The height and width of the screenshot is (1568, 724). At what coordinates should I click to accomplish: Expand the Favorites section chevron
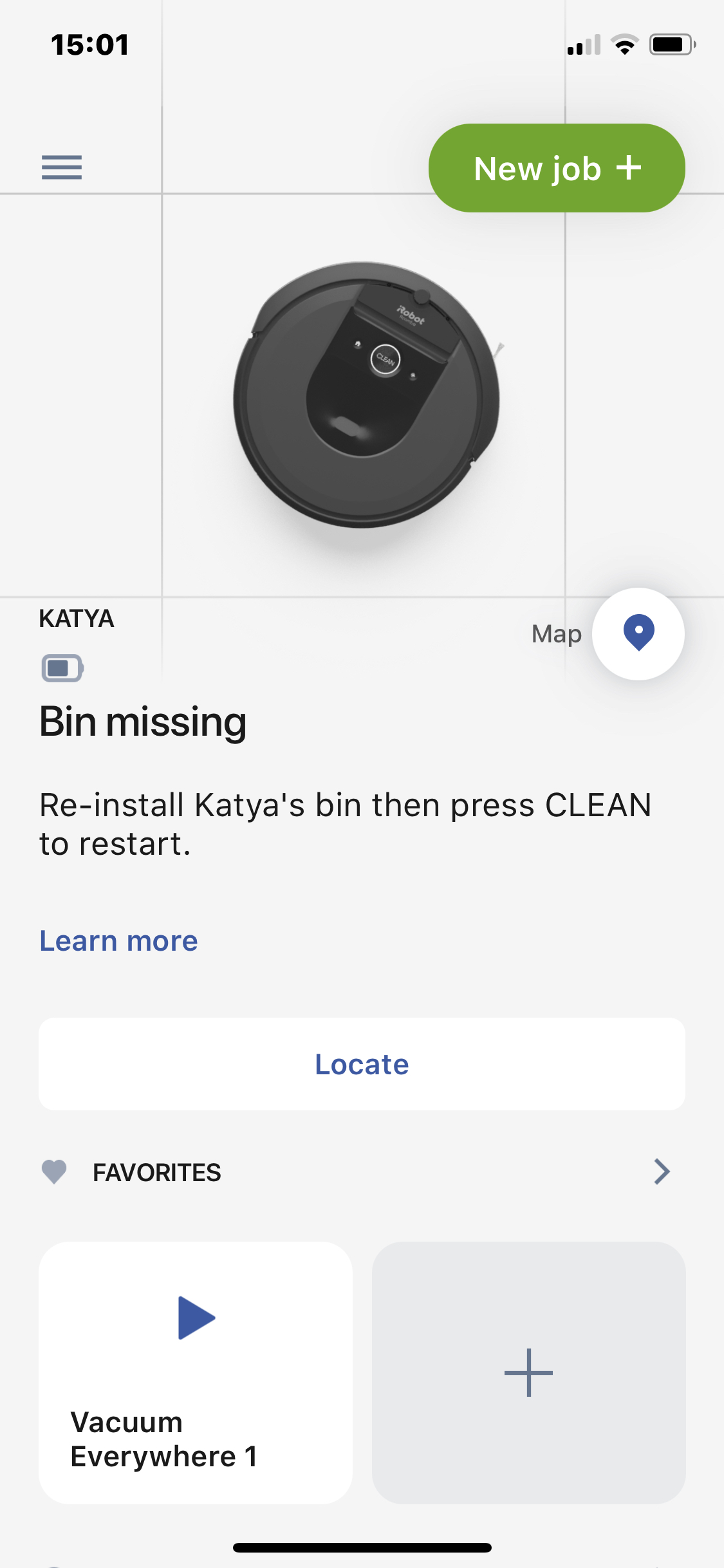tap(662, 1171)
